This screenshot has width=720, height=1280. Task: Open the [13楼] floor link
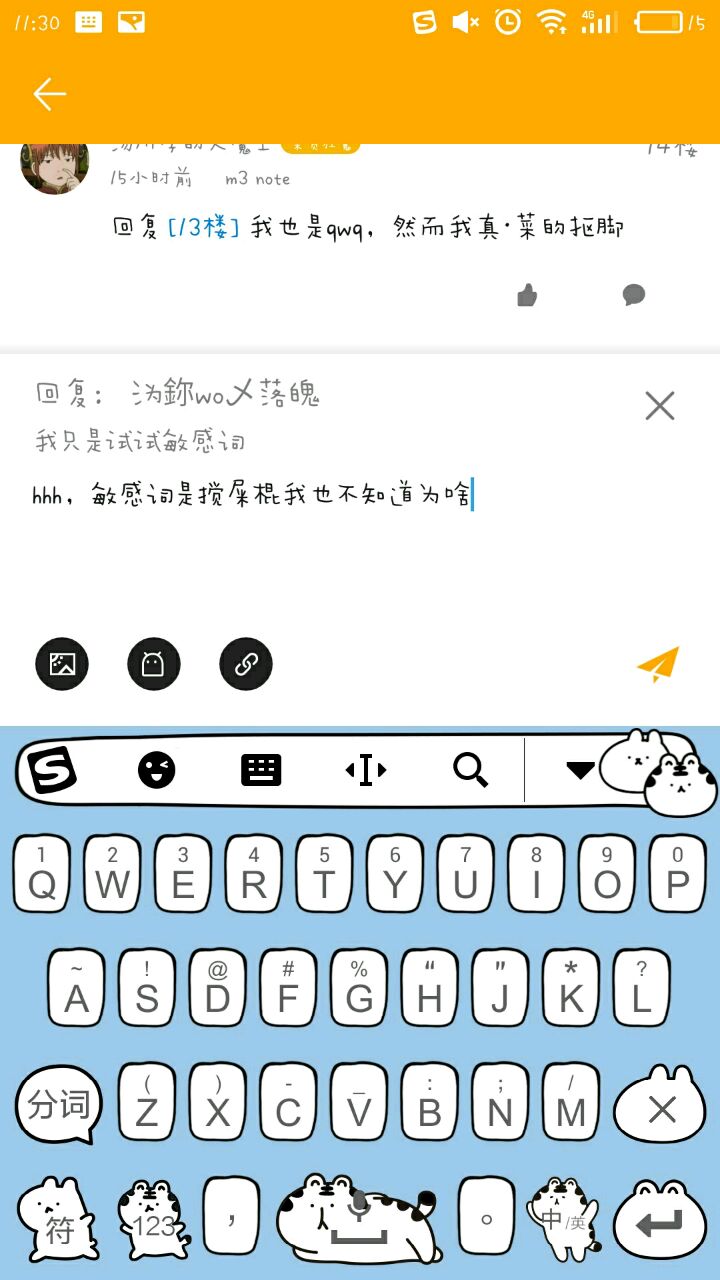(204, 227)
